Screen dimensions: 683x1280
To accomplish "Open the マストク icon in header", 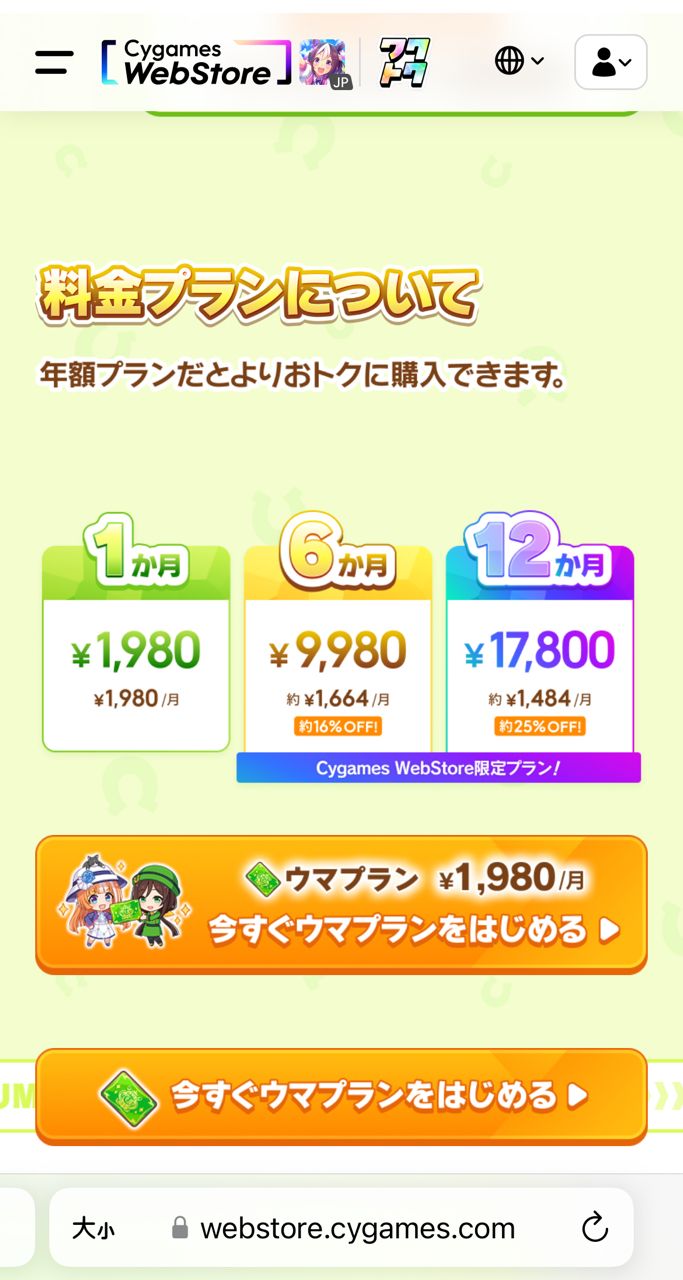I will point(404,63).
